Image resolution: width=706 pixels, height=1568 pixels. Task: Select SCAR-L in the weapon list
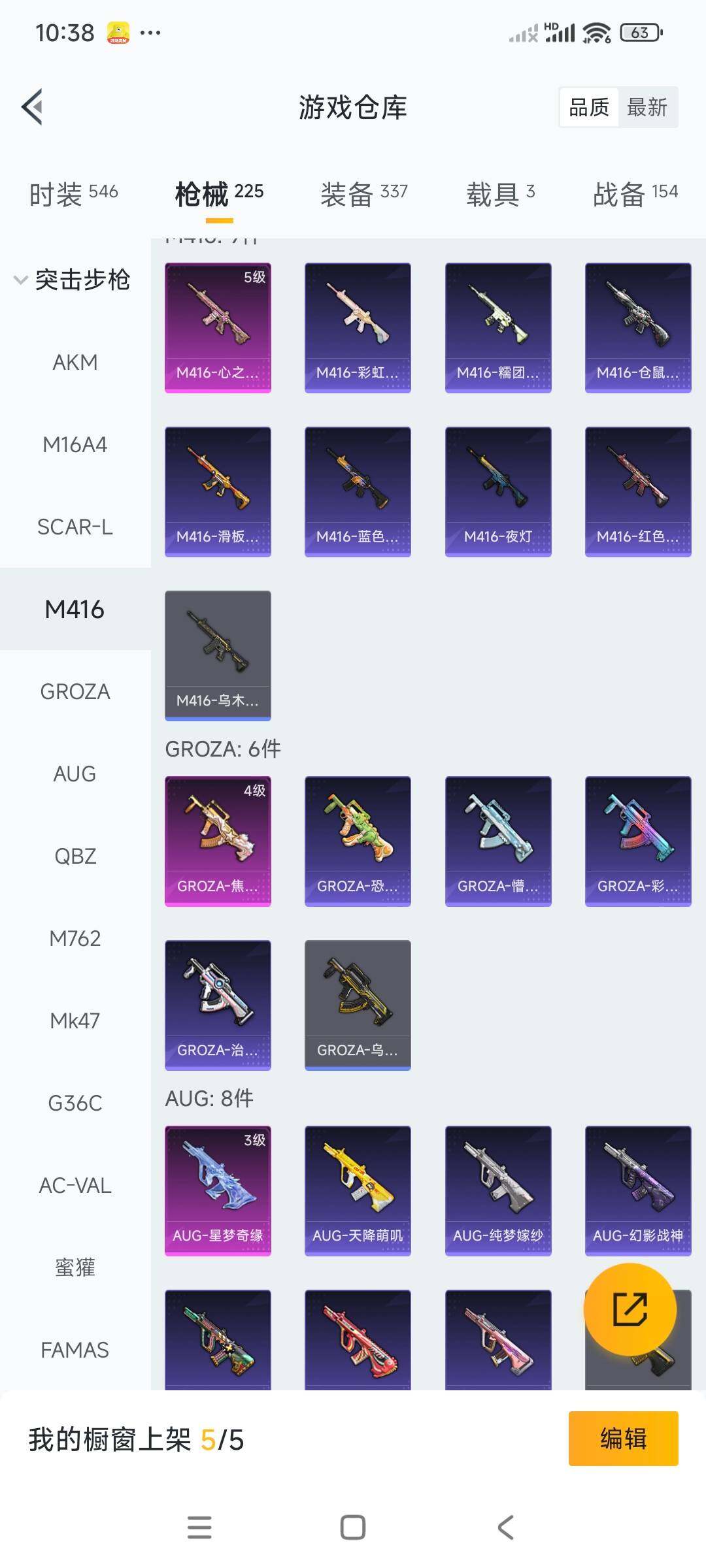coord(75,527)
